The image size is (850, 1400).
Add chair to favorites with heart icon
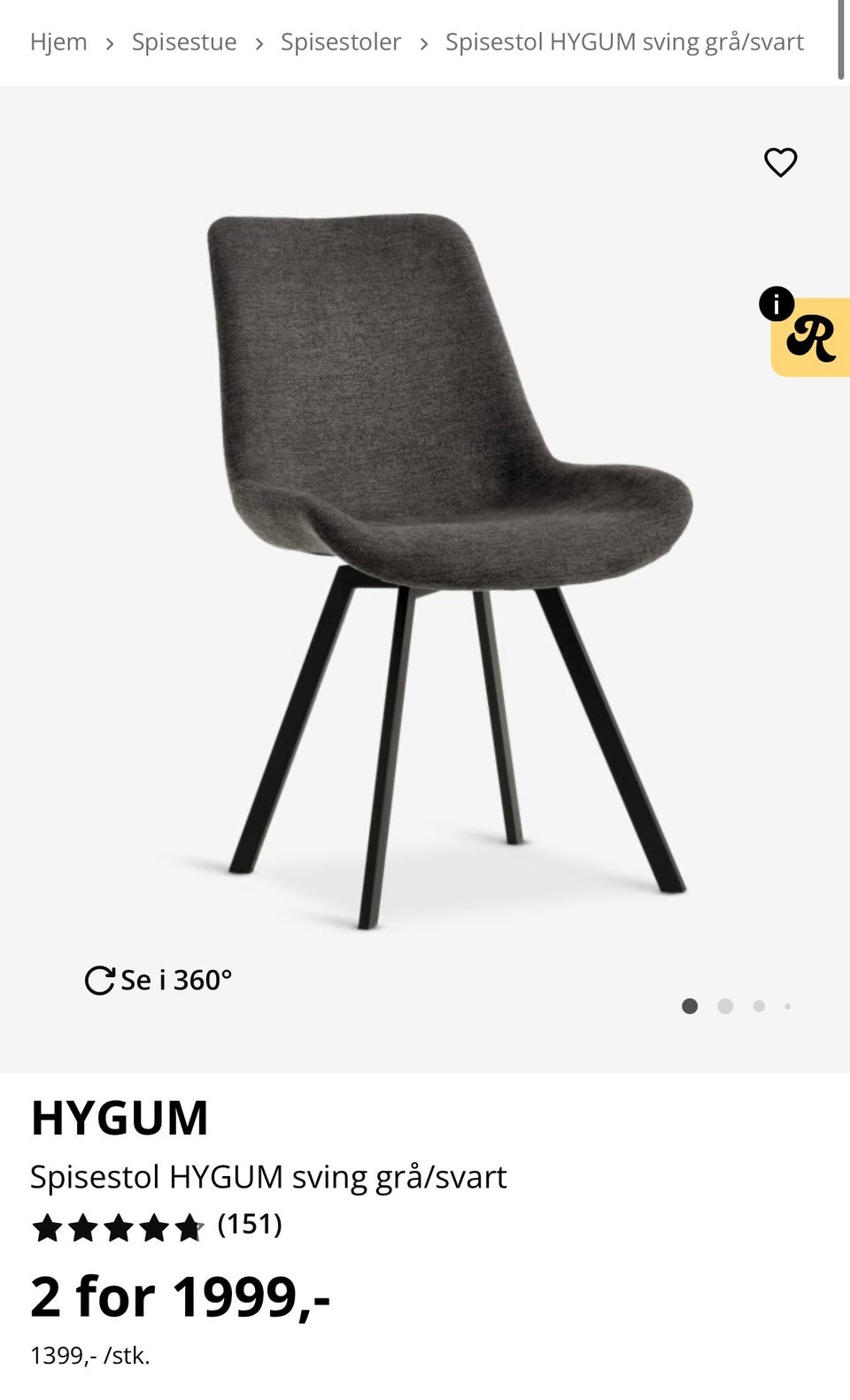[x=780, y=162]
